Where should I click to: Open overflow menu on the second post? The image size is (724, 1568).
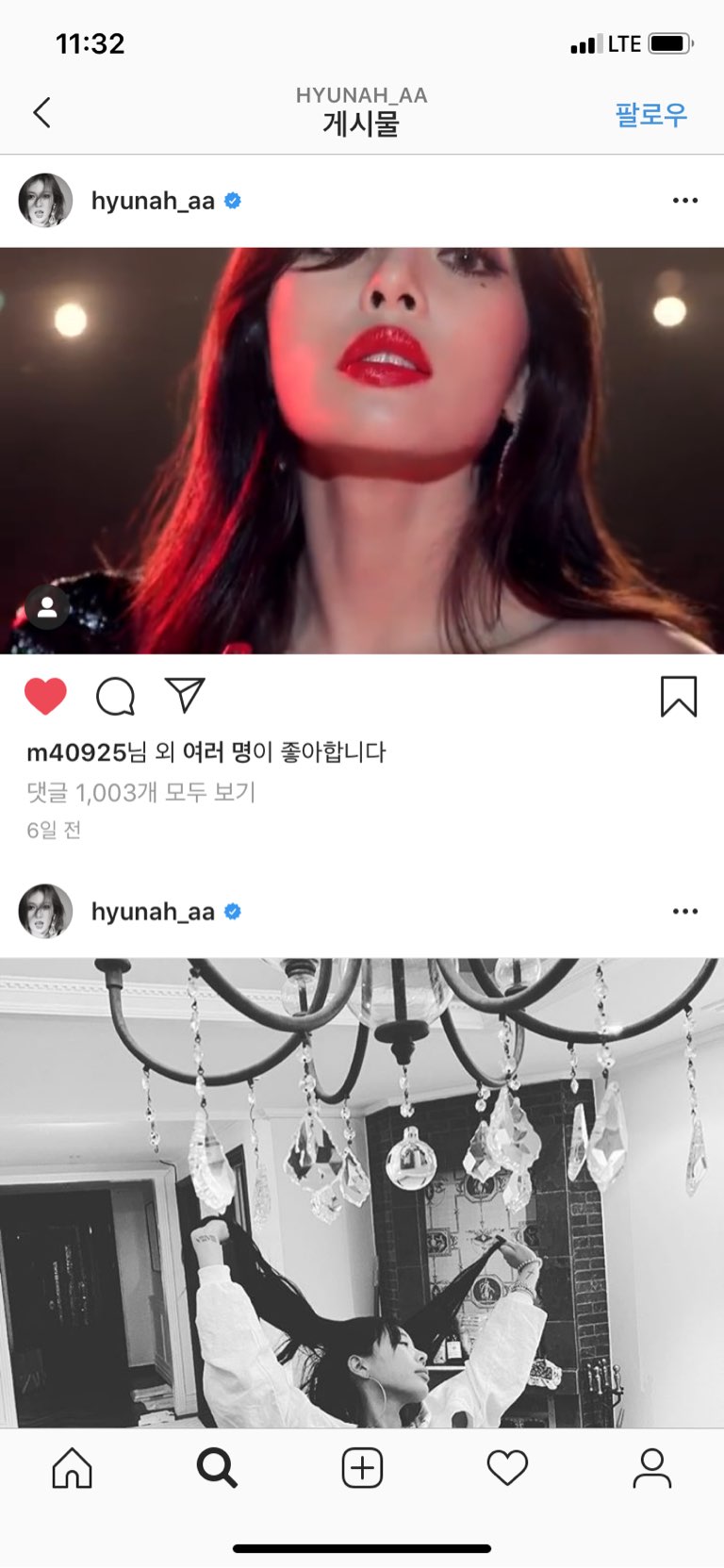[684, 912]
